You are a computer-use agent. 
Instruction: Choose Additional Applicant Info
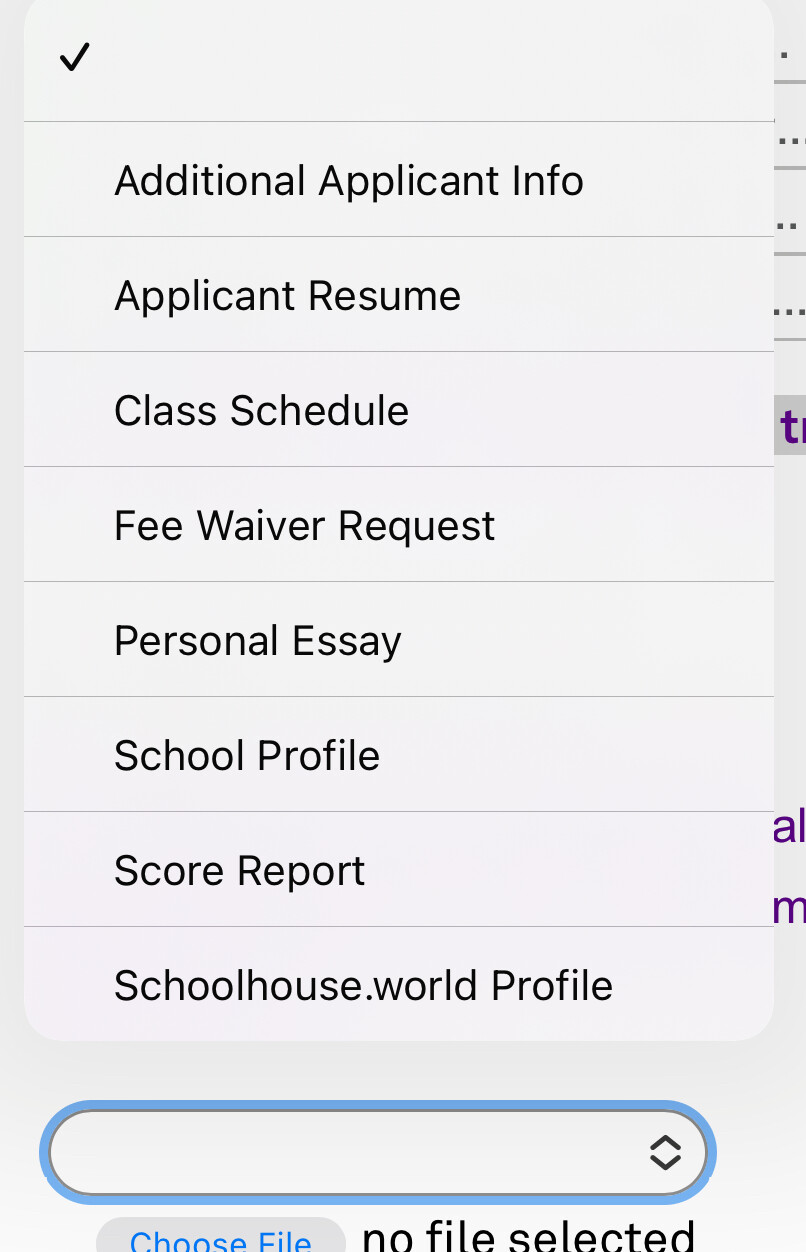click(x=349, y=181)
